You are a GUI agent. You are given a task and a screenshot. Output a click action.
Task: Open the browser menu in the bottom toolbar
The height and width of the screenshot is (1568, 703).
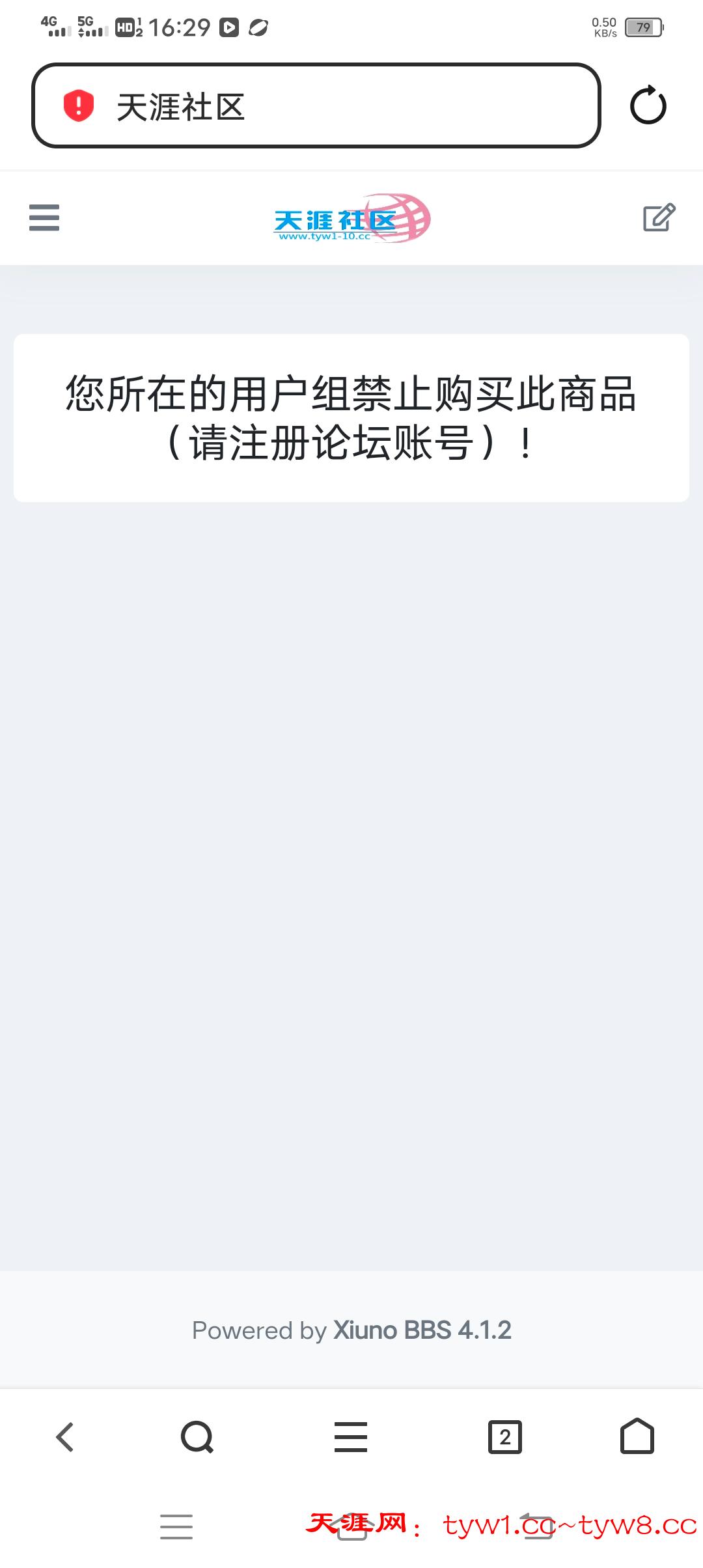pyautogui.click(x=351, y=1436)
